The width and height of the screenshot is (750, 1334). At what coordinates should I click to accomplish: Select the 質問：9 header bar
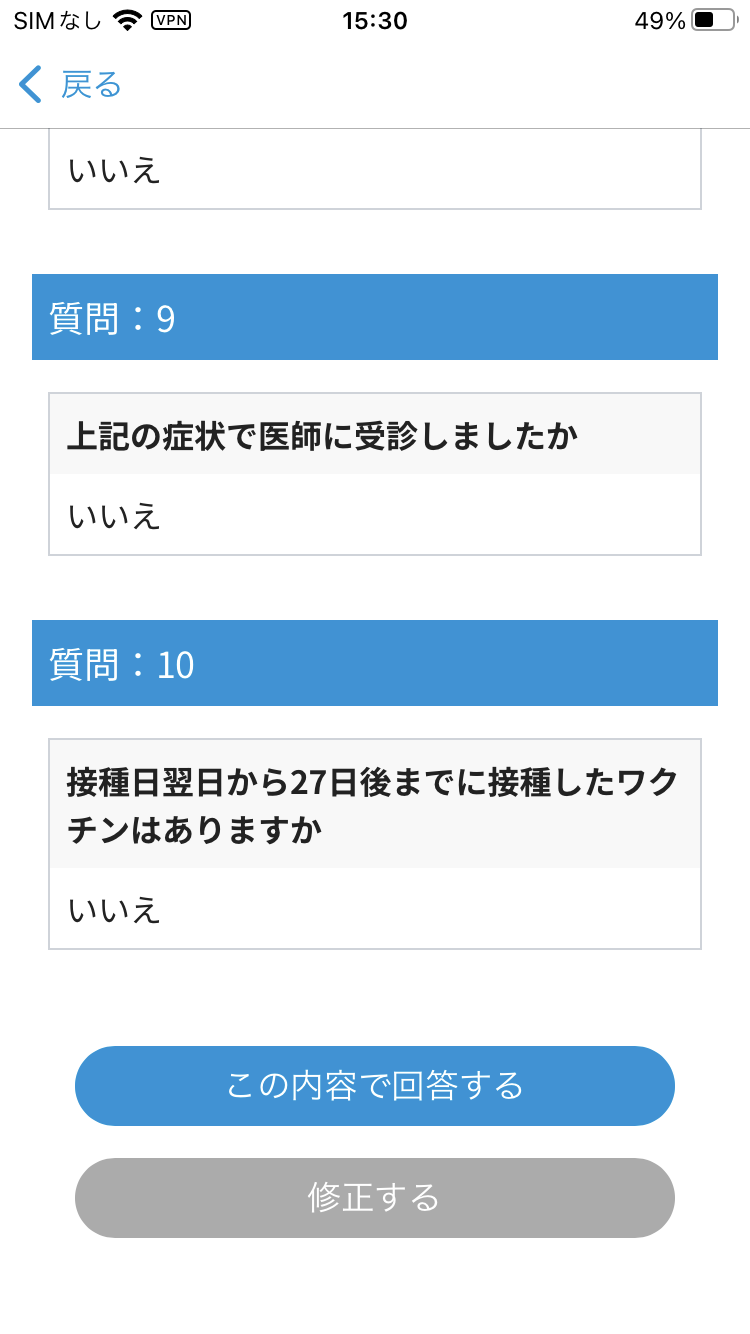tap(375, 316)
